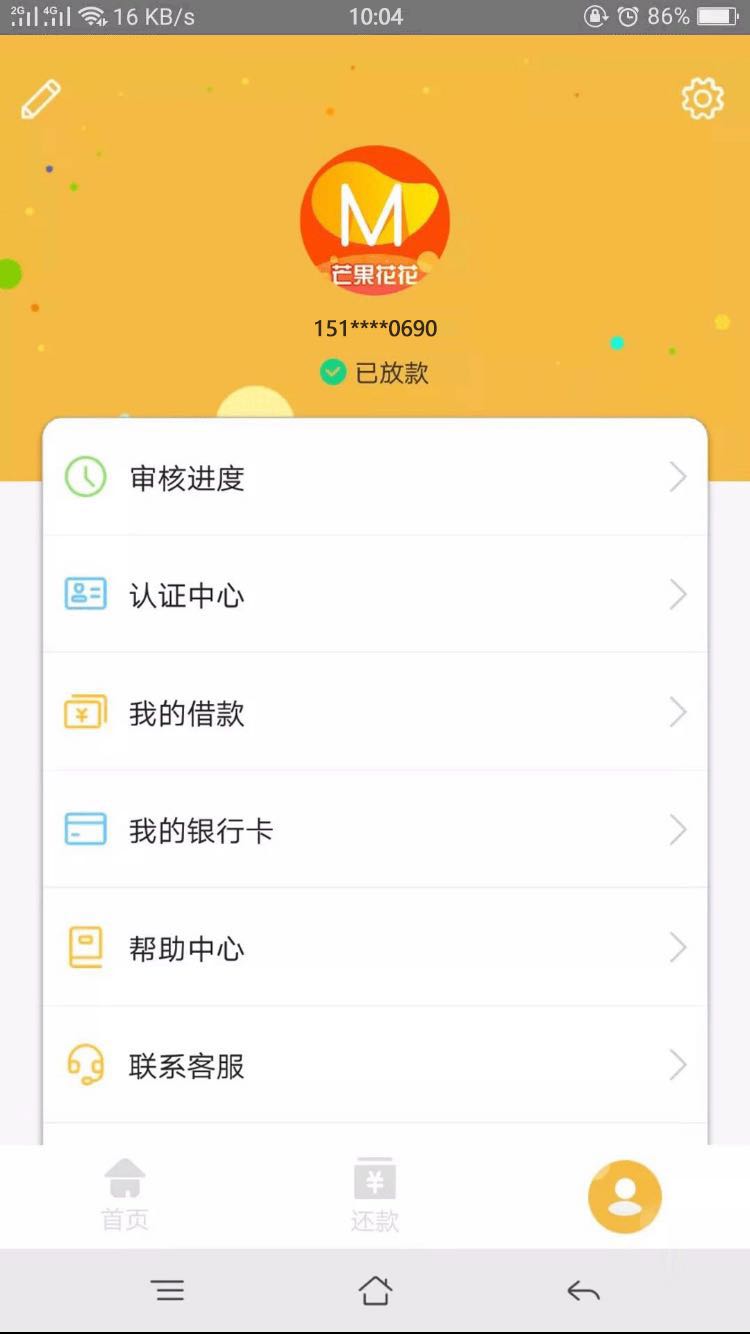The height and width of the screenshot is (1334, 750).
Task: Open the settings gear
Action: click(702, 98)
